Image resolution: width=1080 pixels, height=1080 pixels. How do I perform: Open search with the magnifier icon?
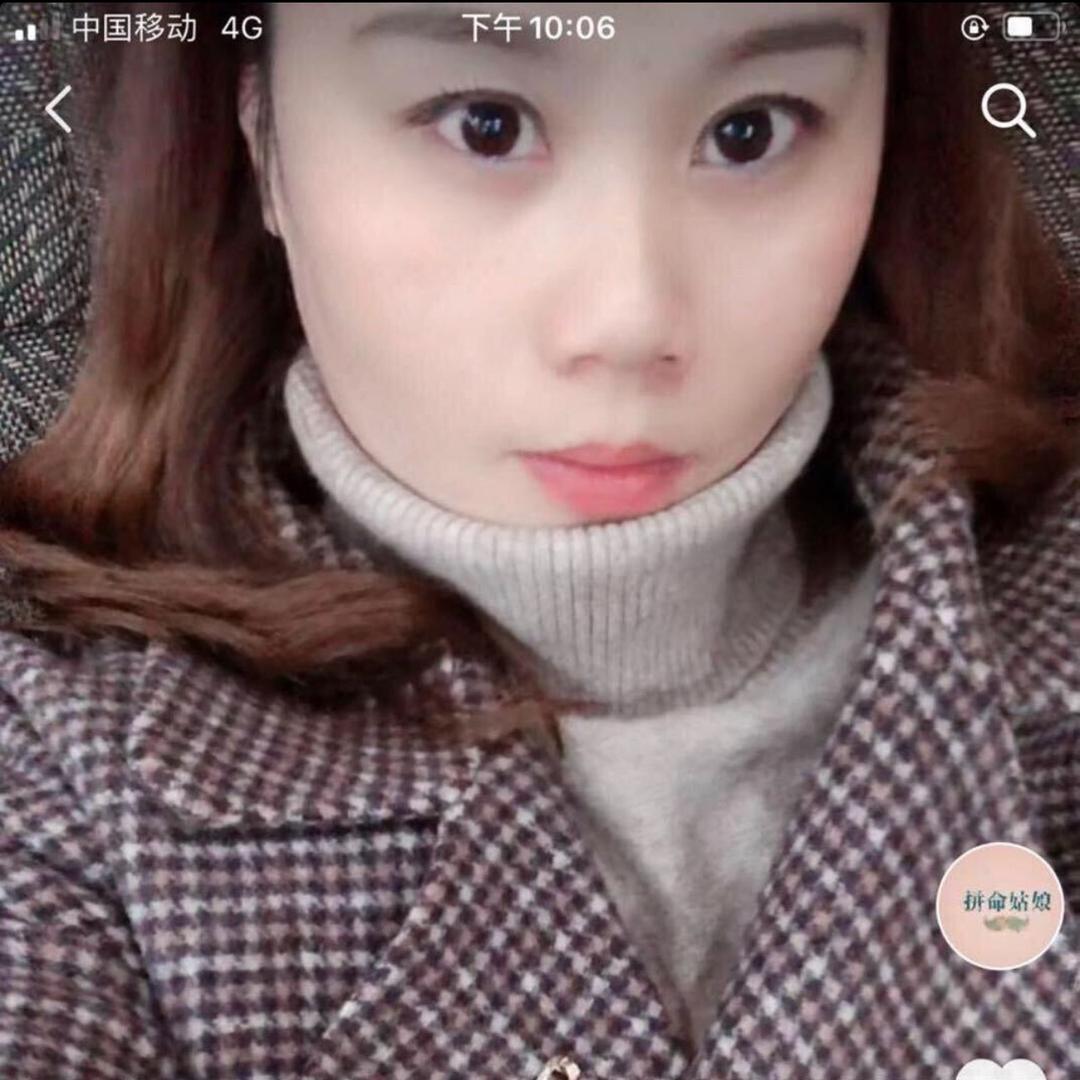[1007, 110]
